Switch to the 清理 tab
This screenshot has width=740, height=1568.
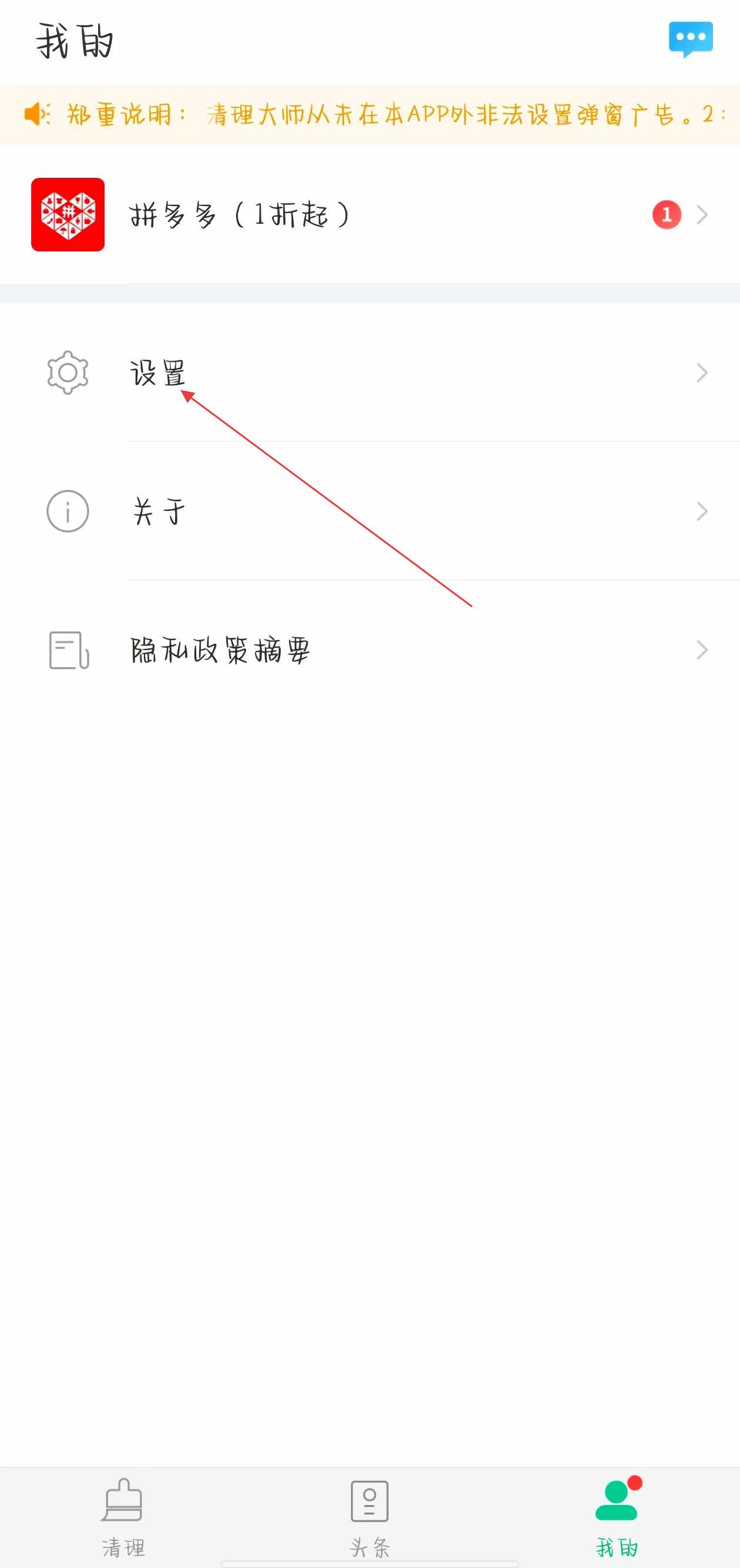click(123, 1517)
